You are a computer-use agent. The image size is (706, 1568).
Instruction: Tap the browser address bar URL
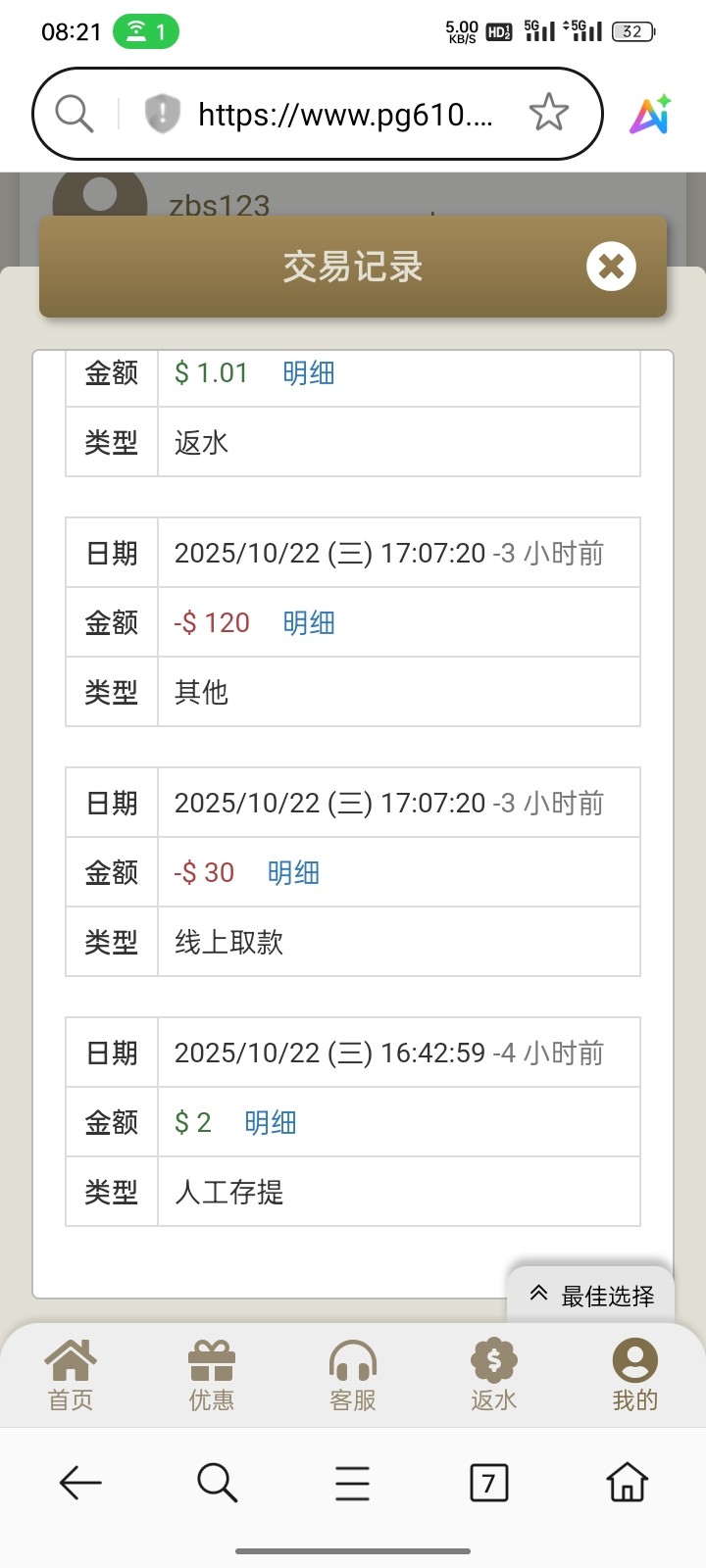(x=343, y=115)
